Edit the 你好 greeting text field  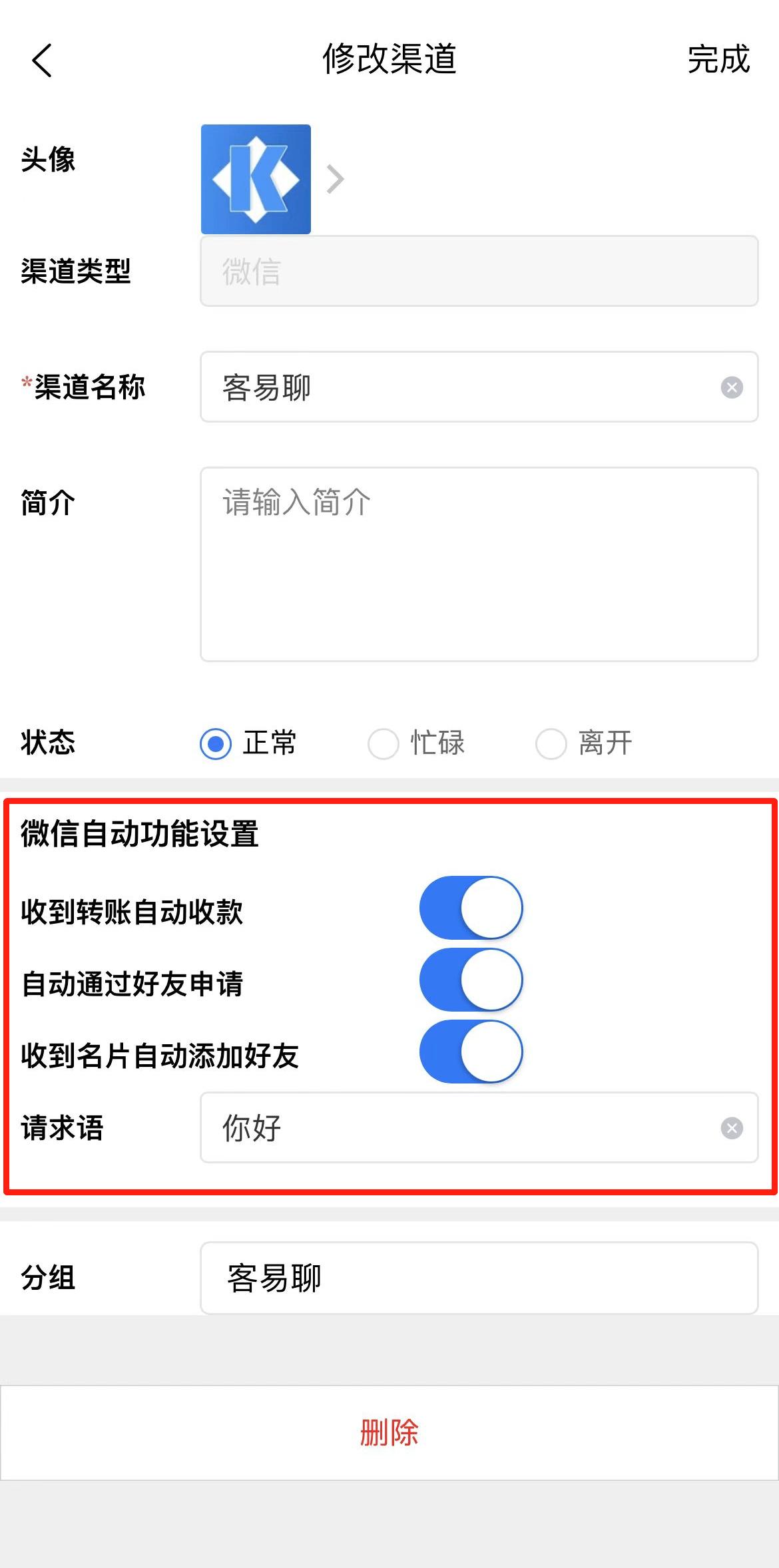pyautogui.click(x=399, y=1127)
